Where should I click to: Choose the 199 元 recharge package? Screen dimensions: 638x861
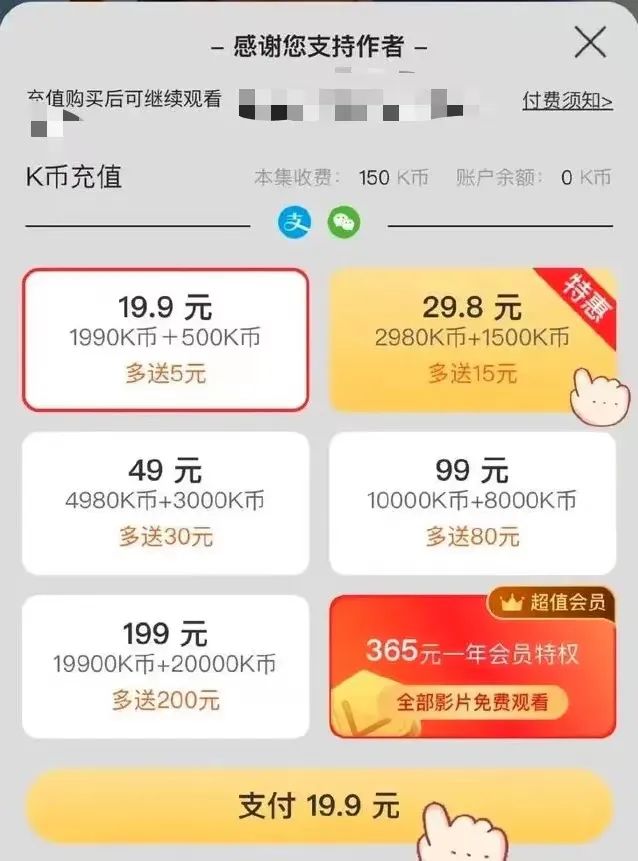[x=165, y=666]
